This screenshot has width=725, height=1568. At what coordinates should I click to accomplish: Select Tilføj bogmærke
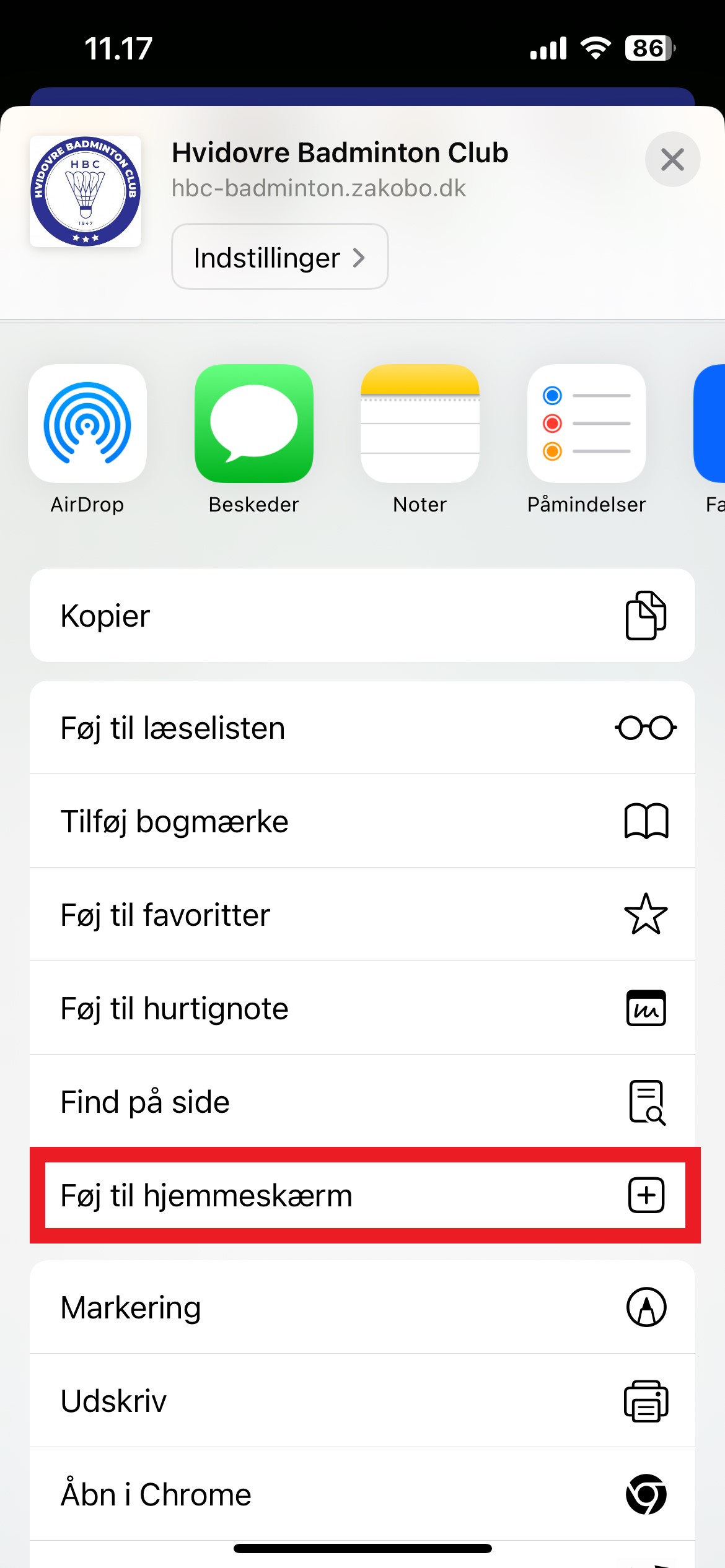(362, 821)
